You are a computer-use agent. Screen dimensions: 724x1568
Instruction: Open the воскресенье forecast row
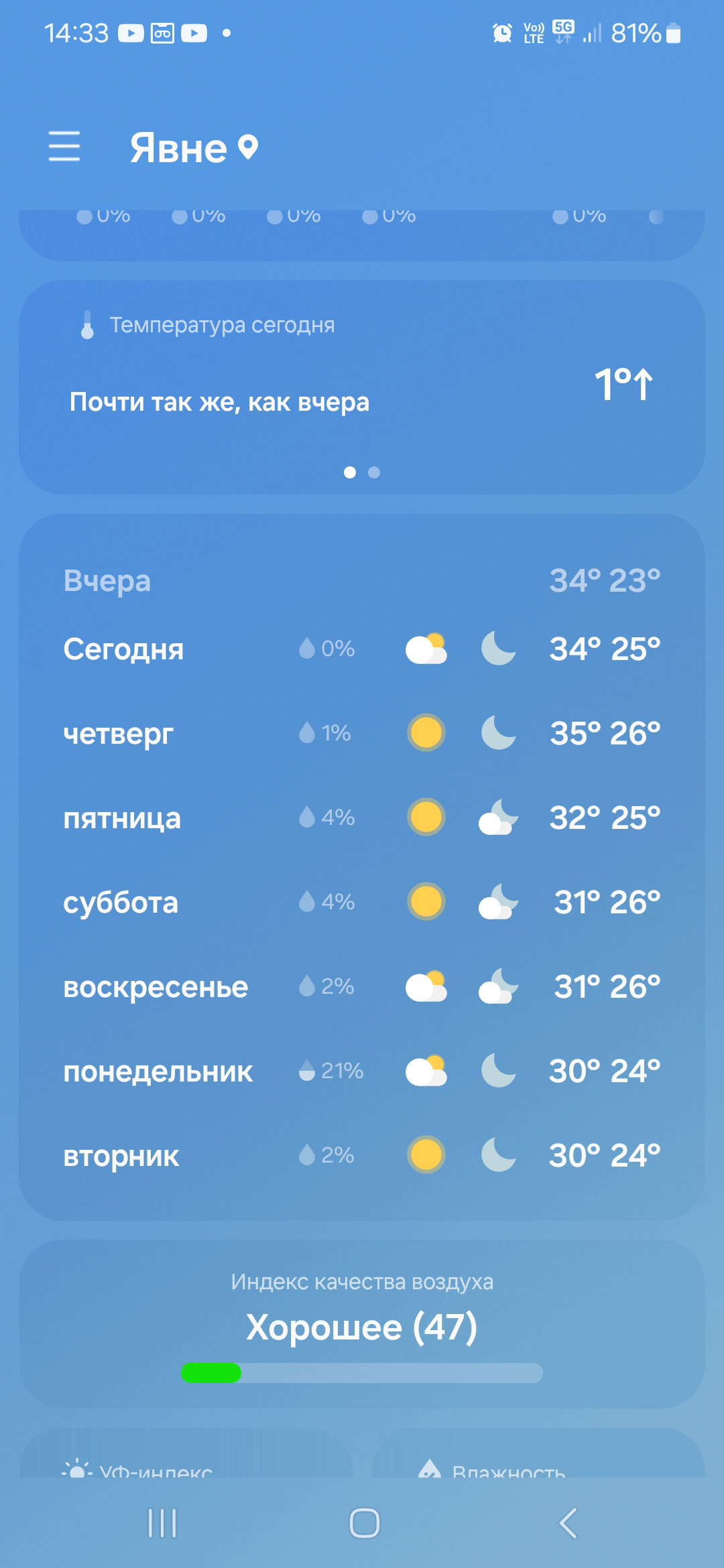362,986
